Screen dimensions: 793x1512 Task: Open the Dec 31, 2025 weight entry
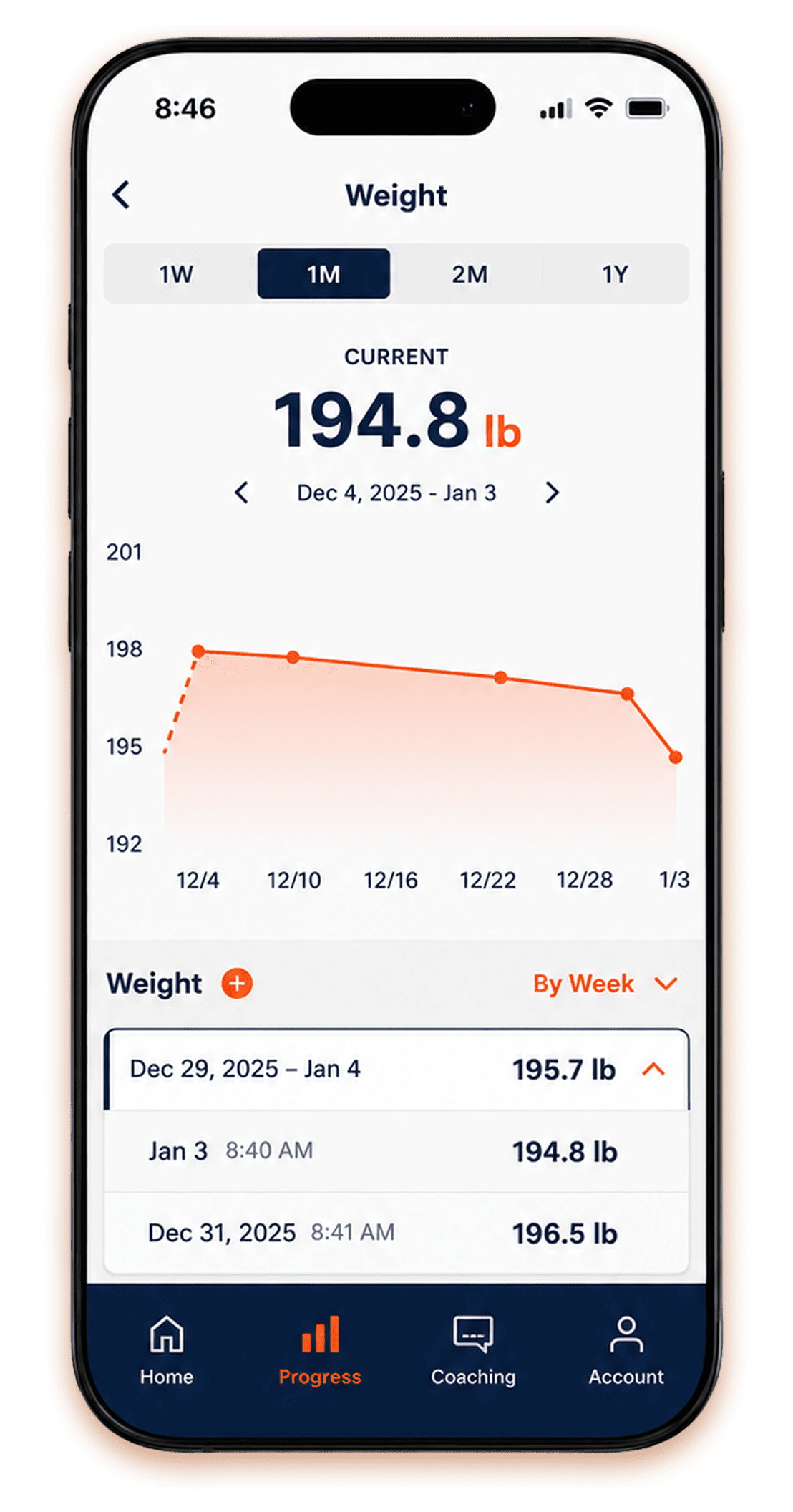click(x=396, y=1233)
